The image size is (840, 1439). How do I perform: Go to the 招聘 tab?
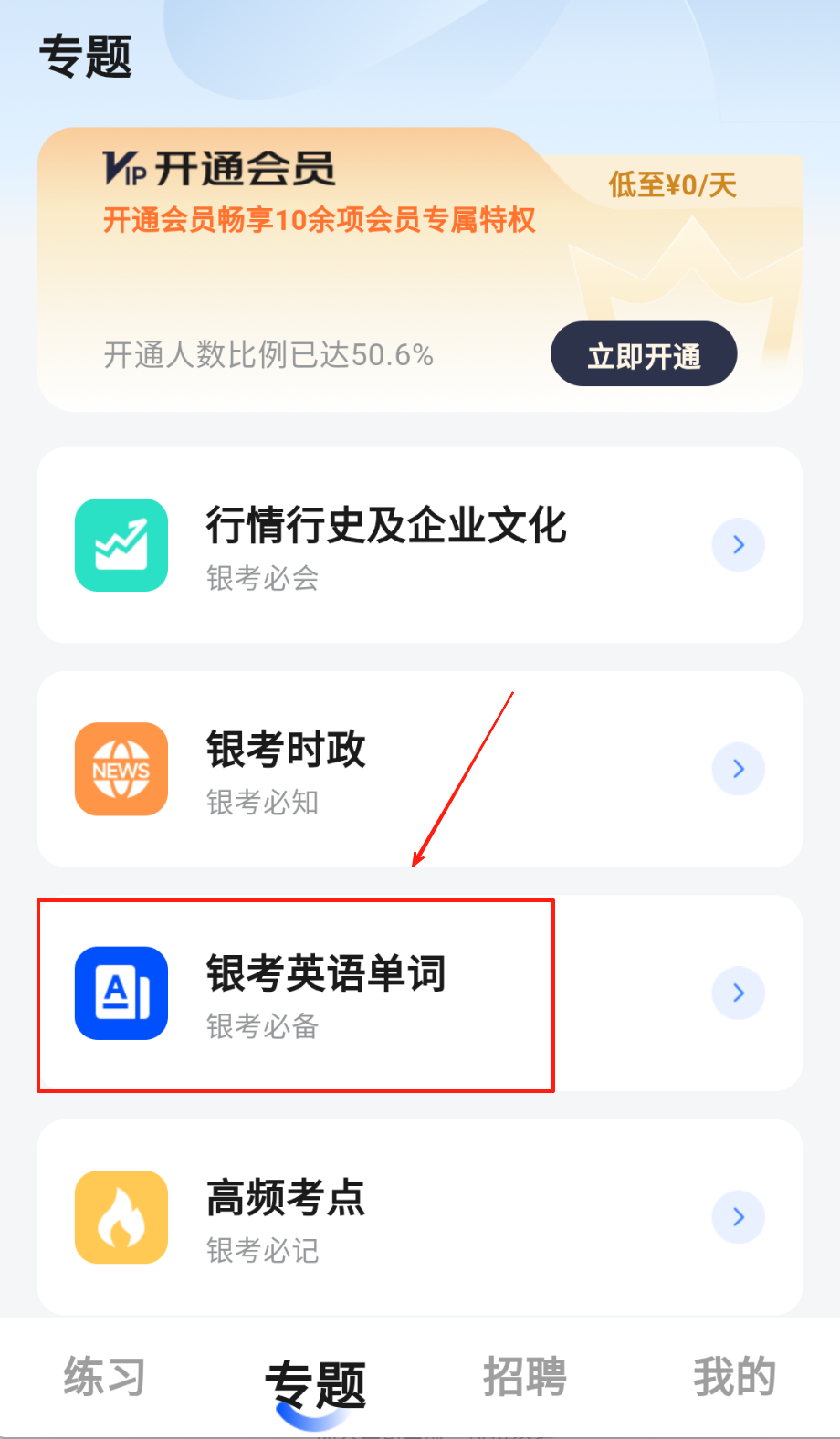click(x=525, y=1377)
